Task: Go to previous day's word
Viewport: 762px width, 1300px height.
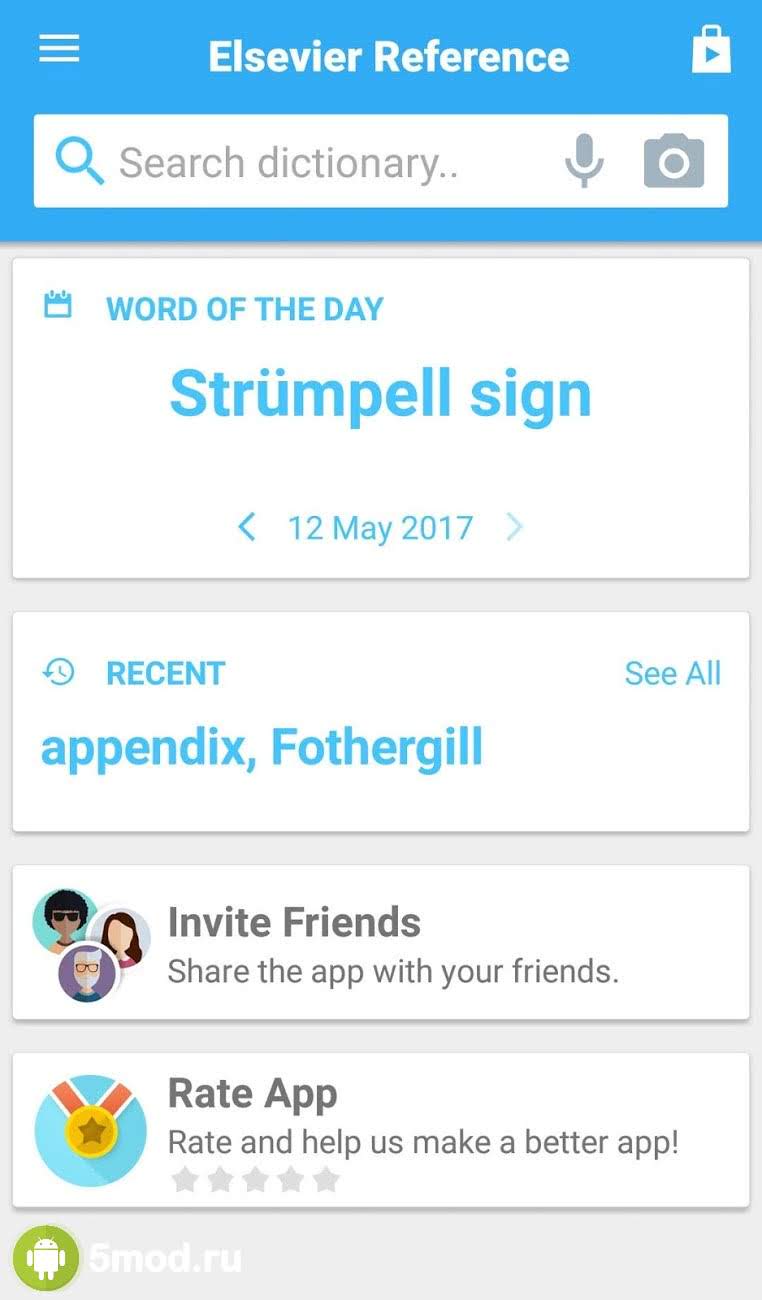Action: click(x=247, y=527)
